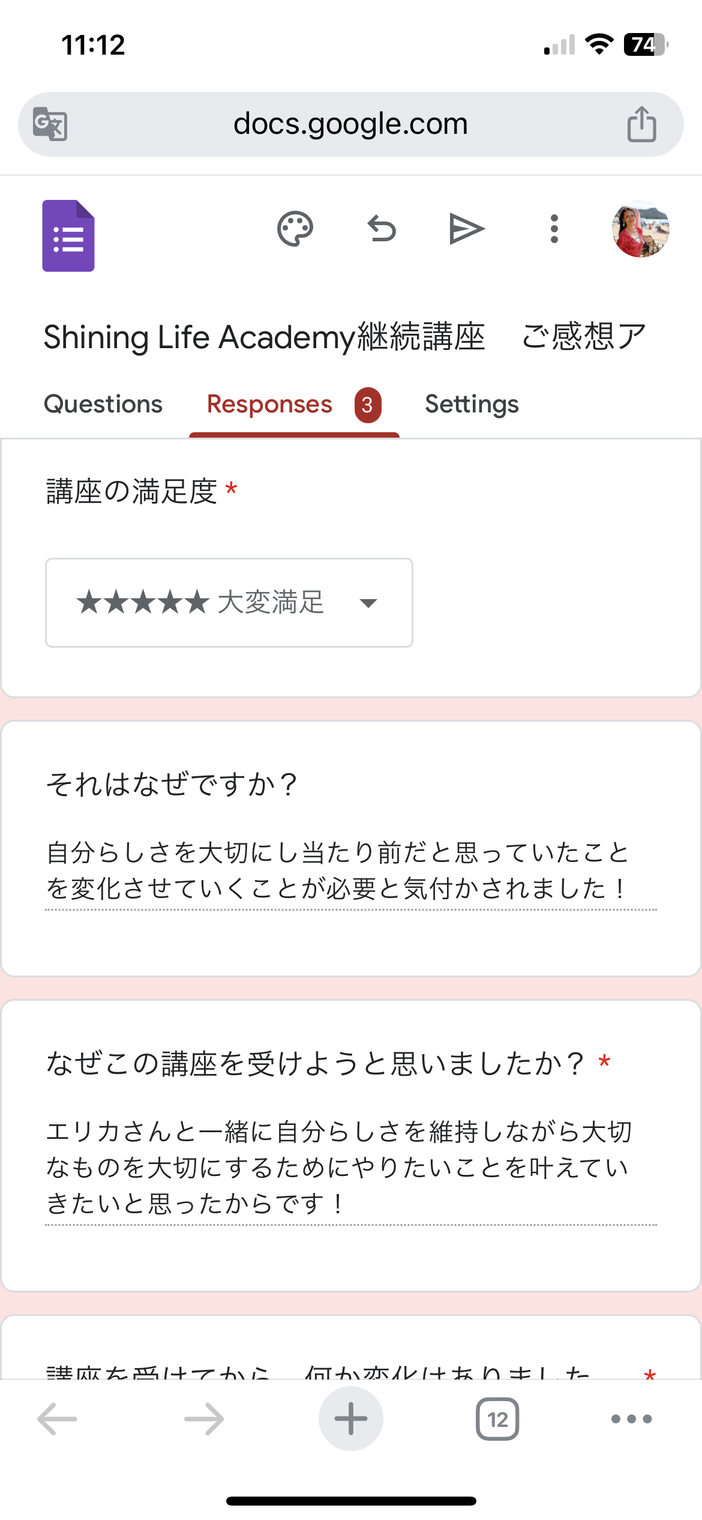
Task: Open the form's more options menu
Action: point(554,229)
